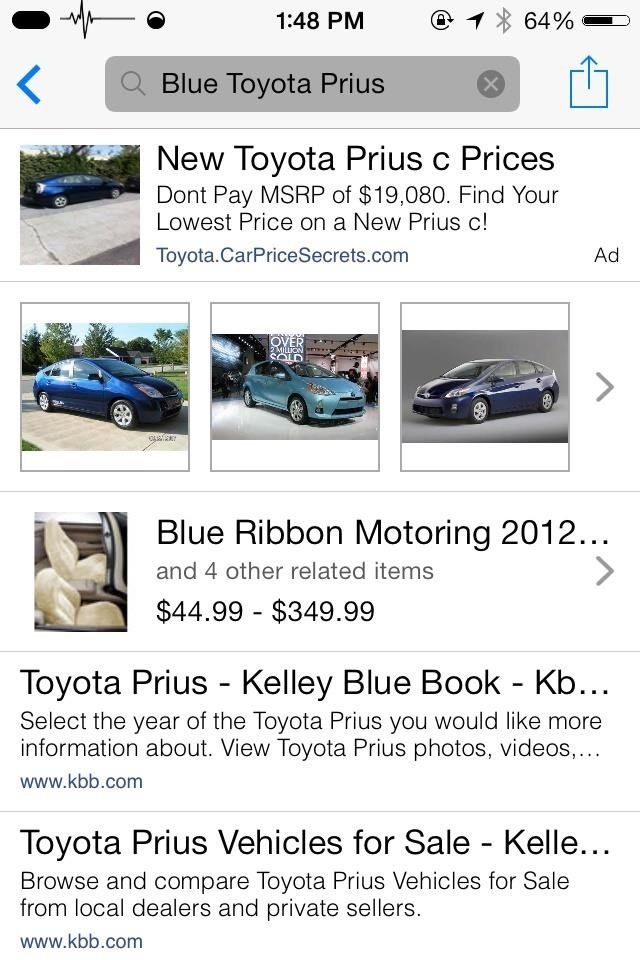Share these search results

(588, 83)
